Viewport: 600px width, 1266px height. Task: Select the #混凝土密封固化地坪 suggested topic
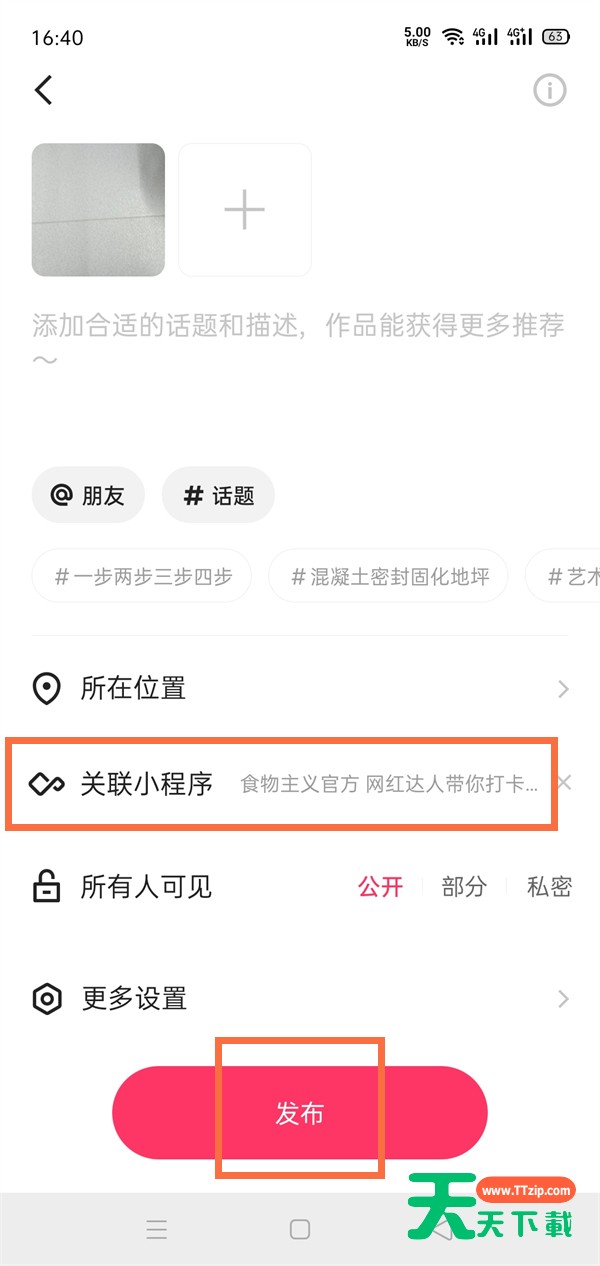click(x=389, y=576)
